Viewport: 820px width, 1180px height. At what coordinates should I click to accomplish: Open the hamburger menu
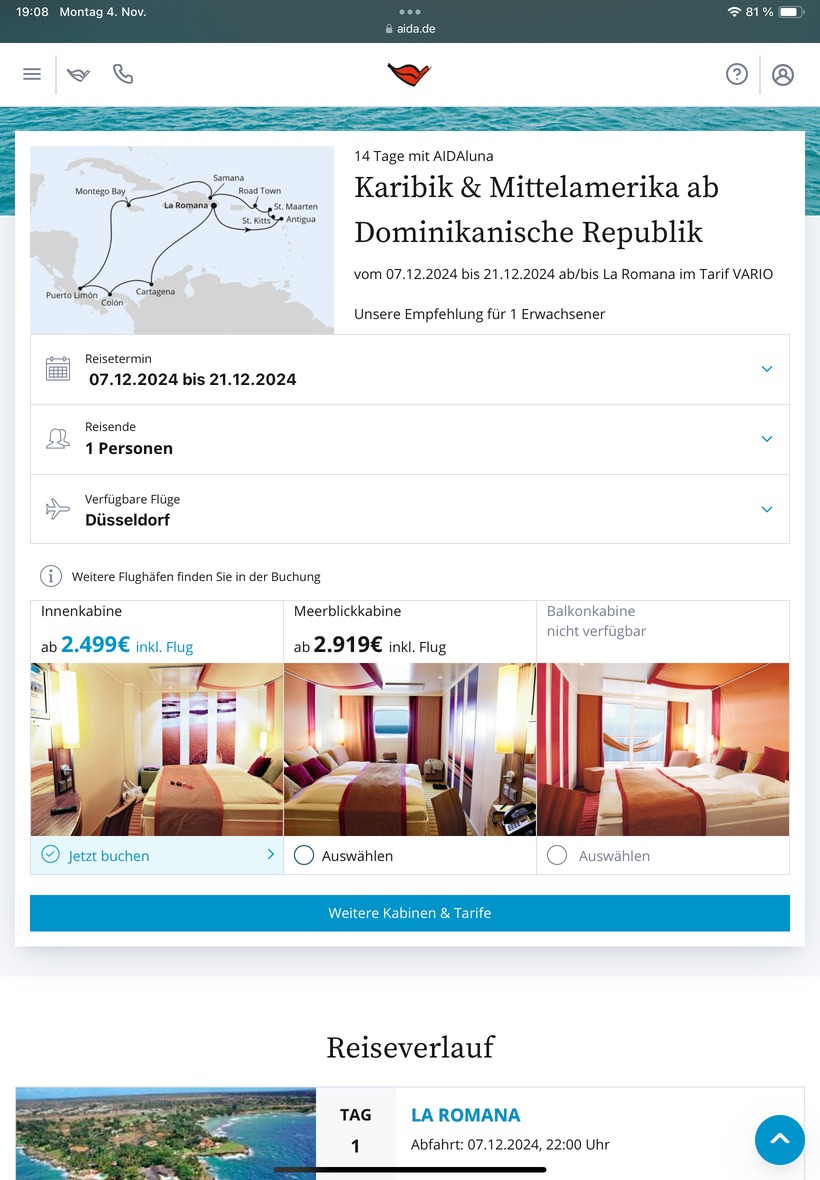coord(32,74)
